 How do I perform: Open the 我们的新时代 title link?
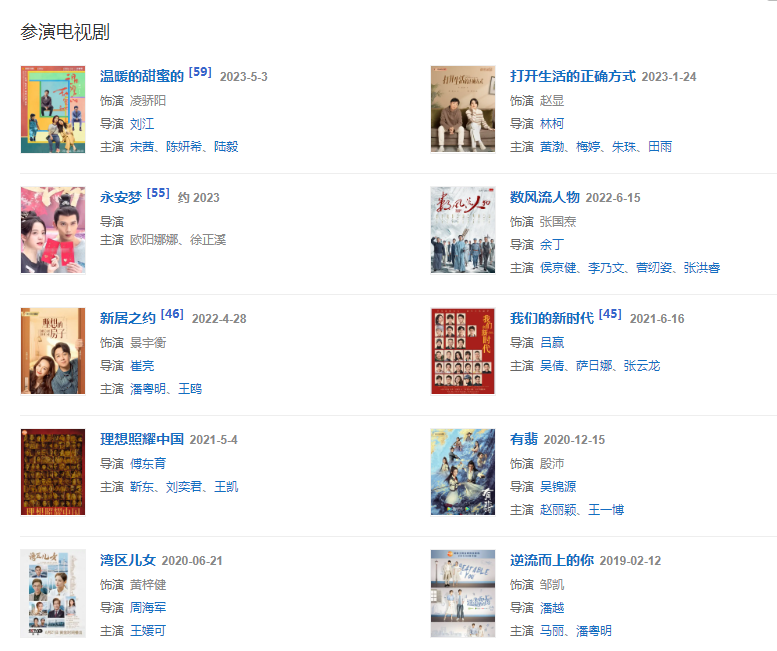551,318
